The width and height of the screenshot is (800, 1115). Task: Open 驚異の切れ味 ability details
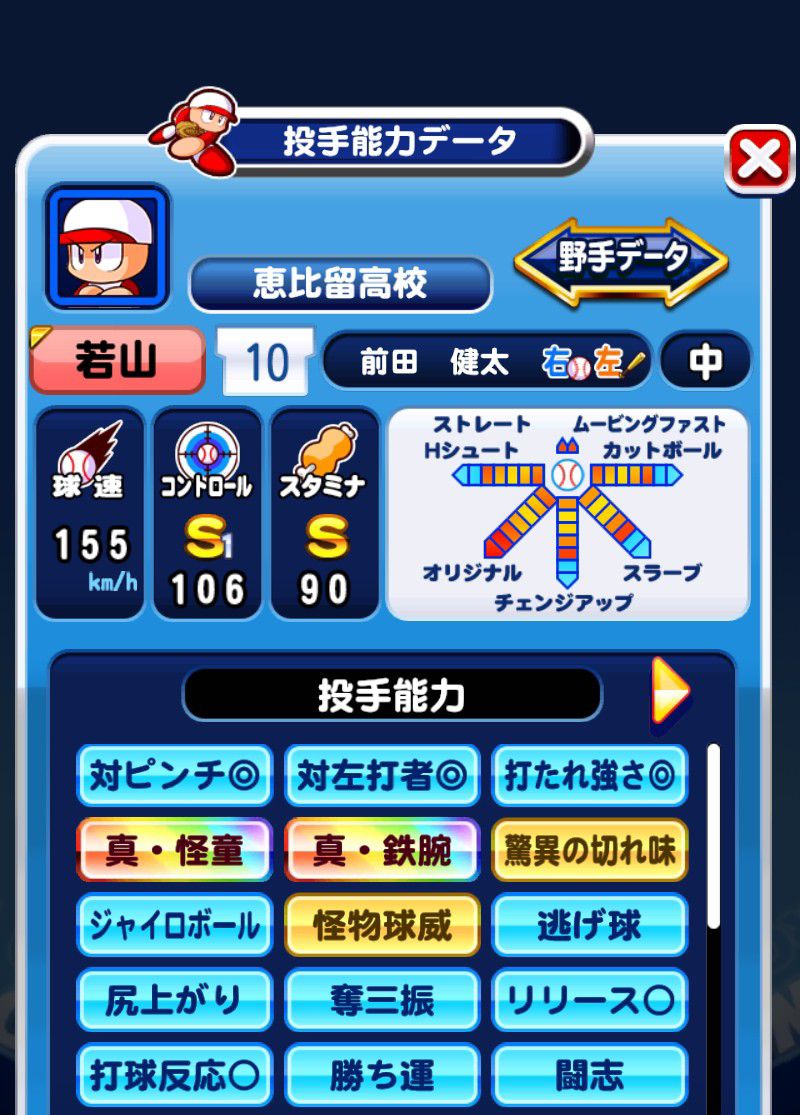pos(590,850)
